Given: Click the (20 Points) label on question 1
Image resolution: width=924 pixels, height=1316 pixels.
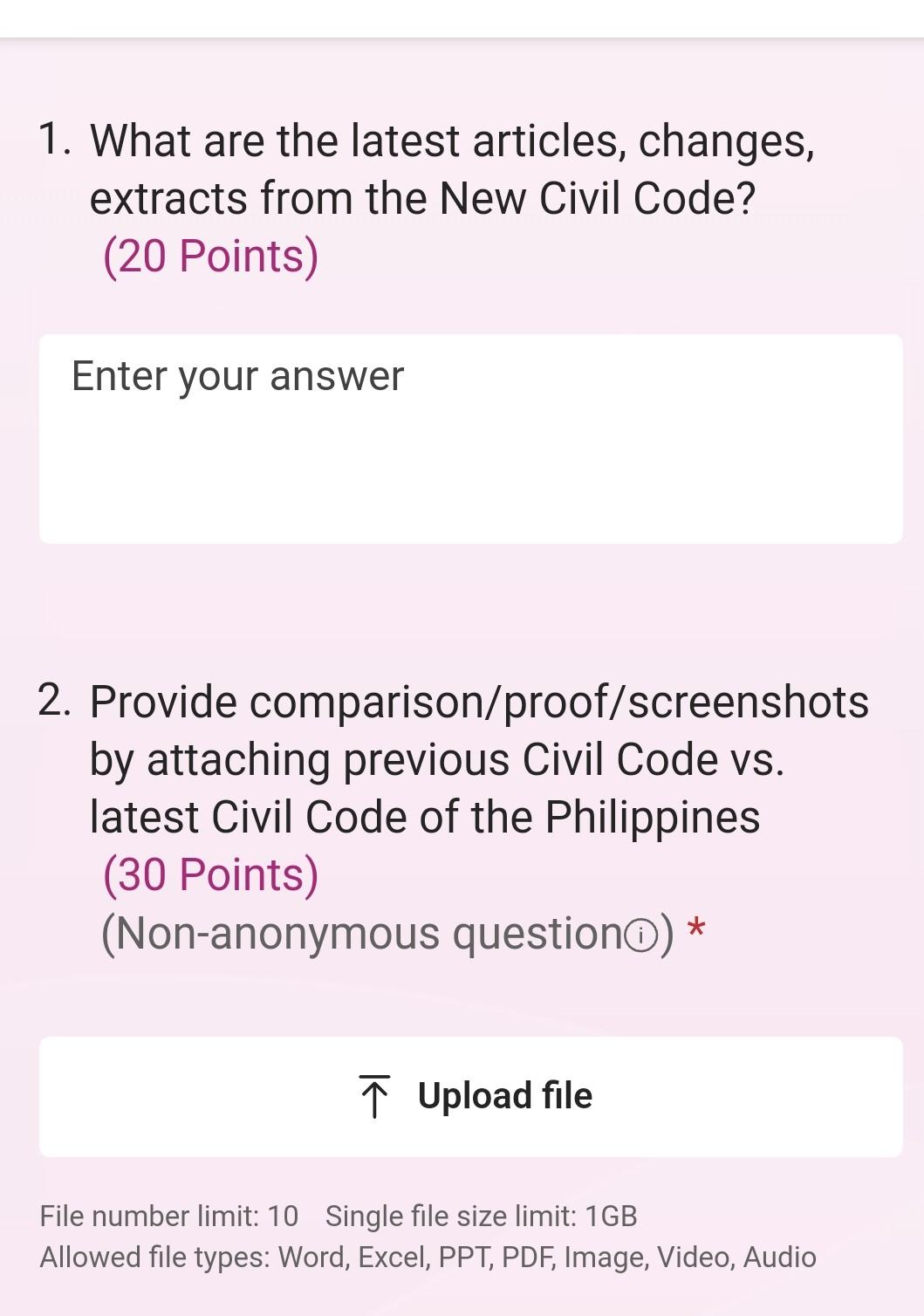Looking at the screenshot, I should pyautogui.click(x=209, y=256).
